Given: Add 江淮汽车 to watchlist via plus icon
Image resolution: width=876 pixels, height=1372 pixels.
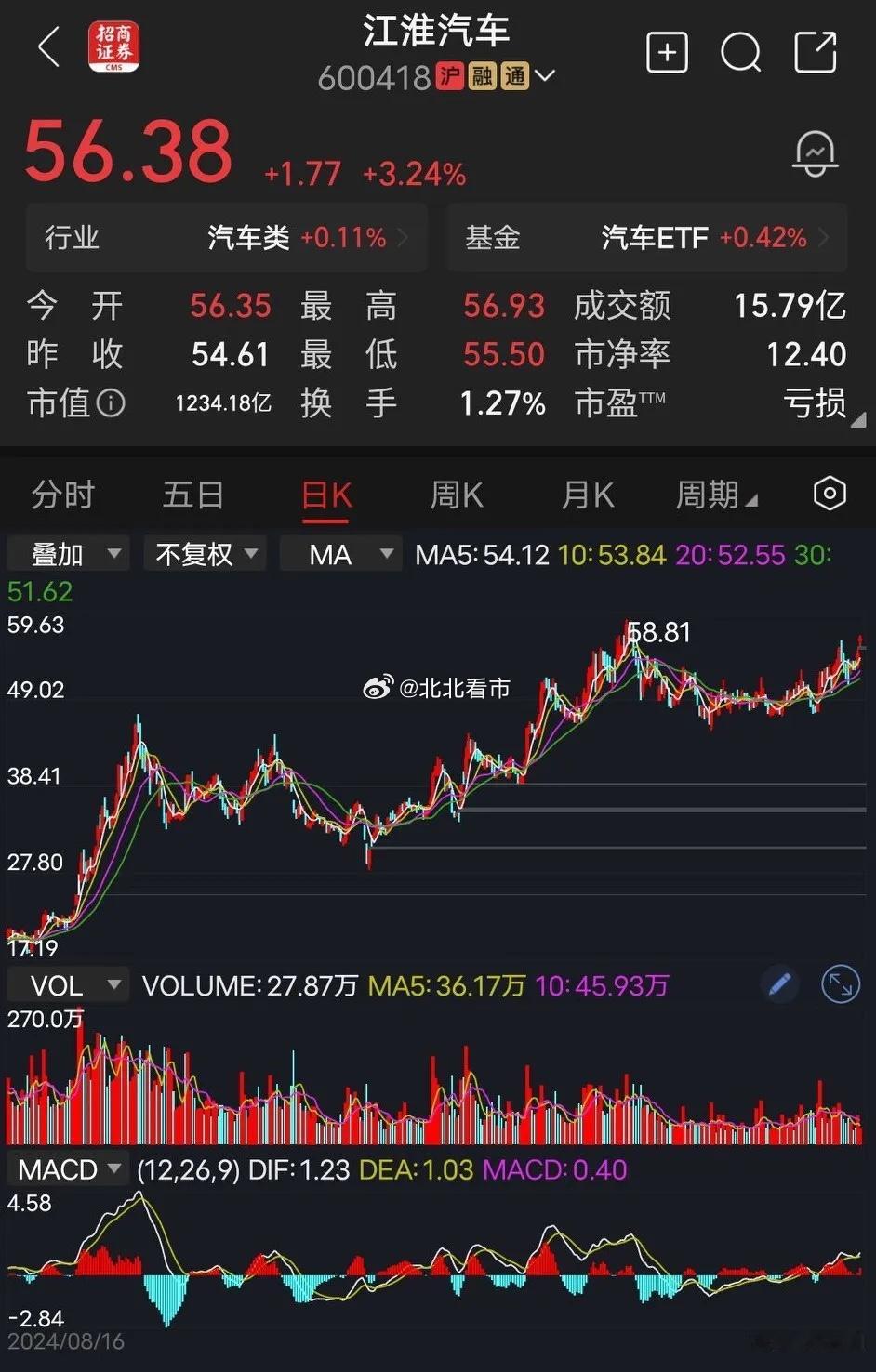Looking at the screenshot, I should 666,53.
